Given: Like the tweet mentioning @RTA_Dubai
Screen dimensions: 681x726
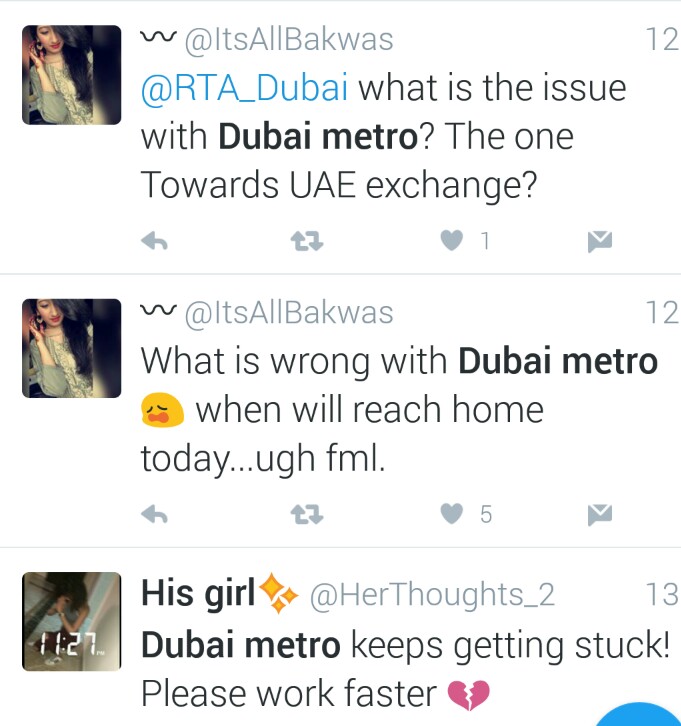Looking at the screenshot, I should click(x=453, y=241).
